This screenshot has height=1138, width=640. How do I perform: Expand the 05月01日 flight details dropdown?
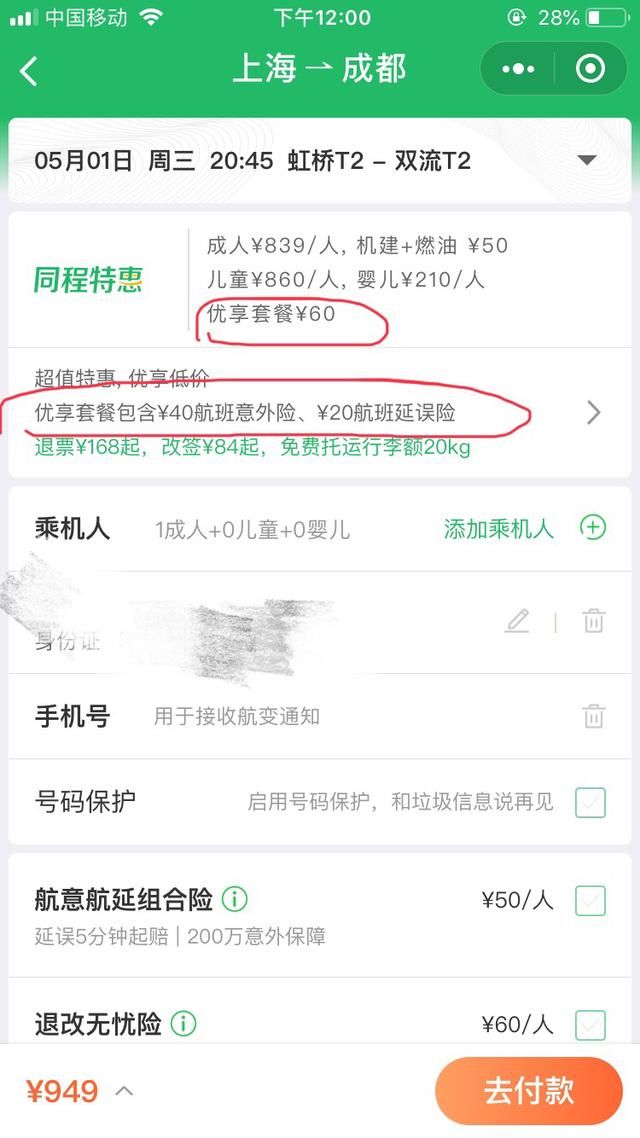click(x=587, y=161)
